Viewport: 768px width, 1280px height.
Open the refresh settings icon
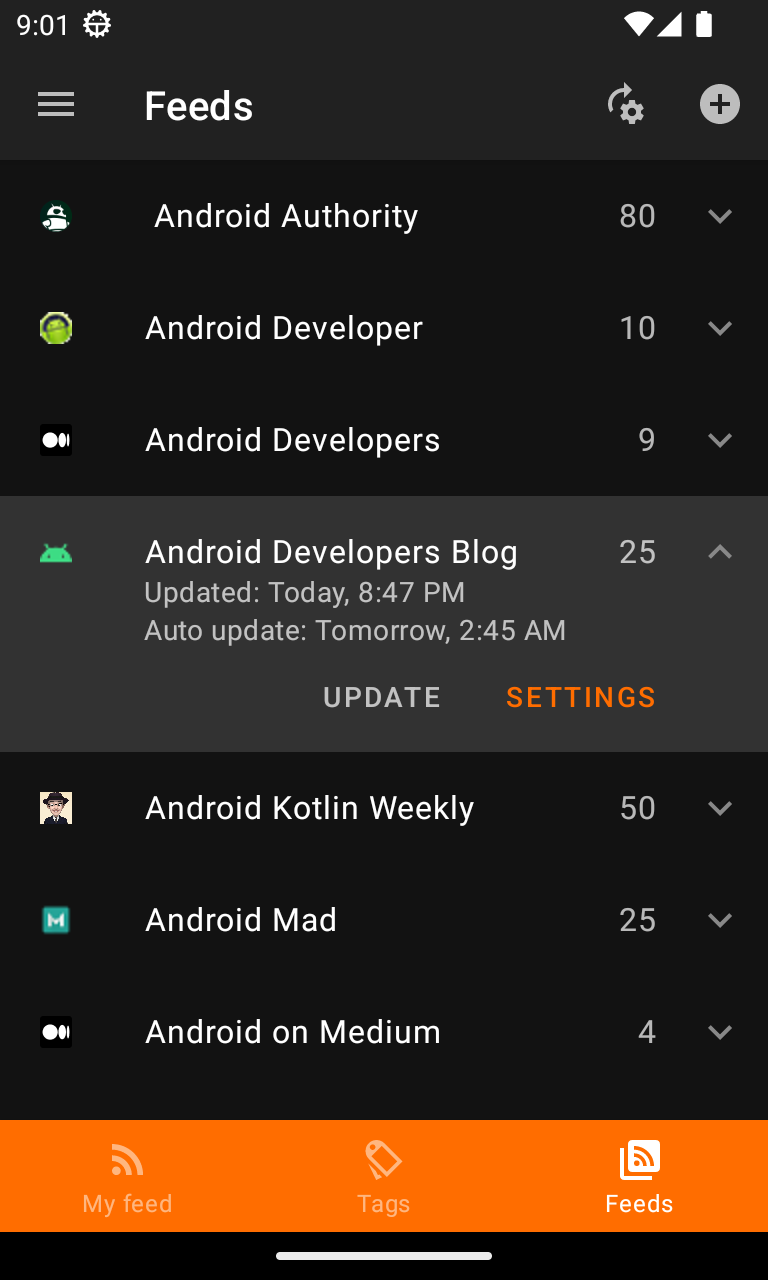click(x=625, y=105)
